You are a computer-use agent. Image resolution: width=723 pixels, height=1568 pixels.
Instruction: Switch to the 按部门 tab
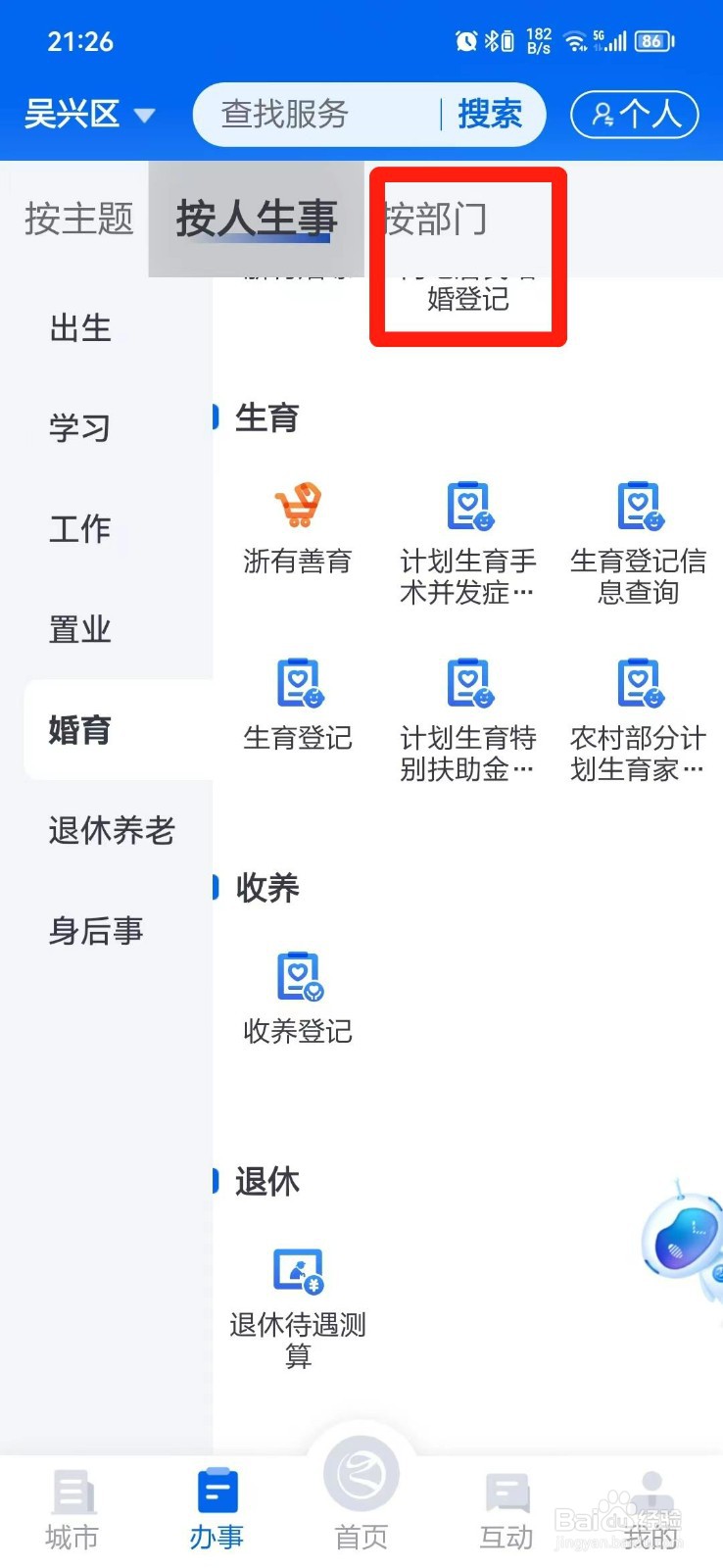click(x=435, y=220)
